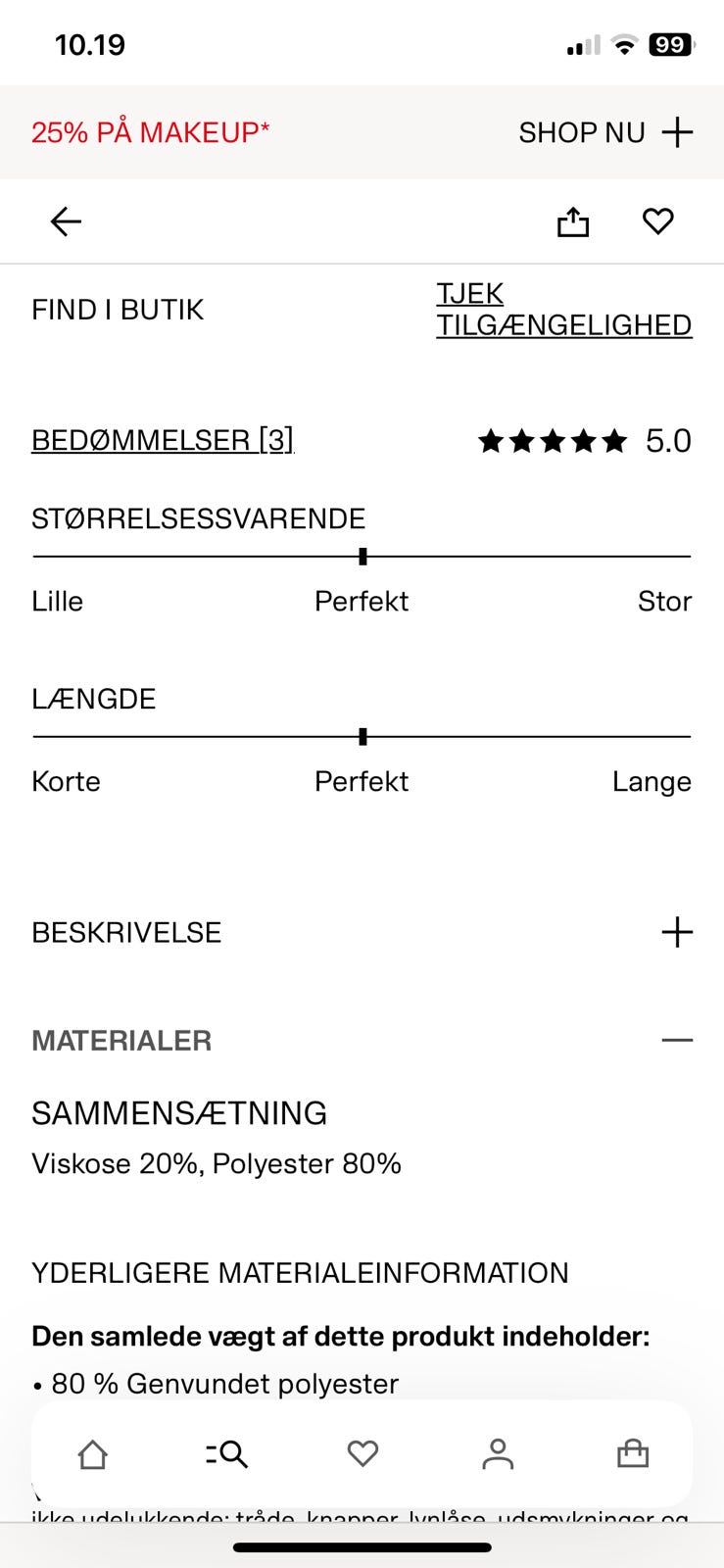The width and height of the screenshot is (724, 1568).
Task: Collapse MATERIALER using the minus icon
Action: (x=676, y=1038)
